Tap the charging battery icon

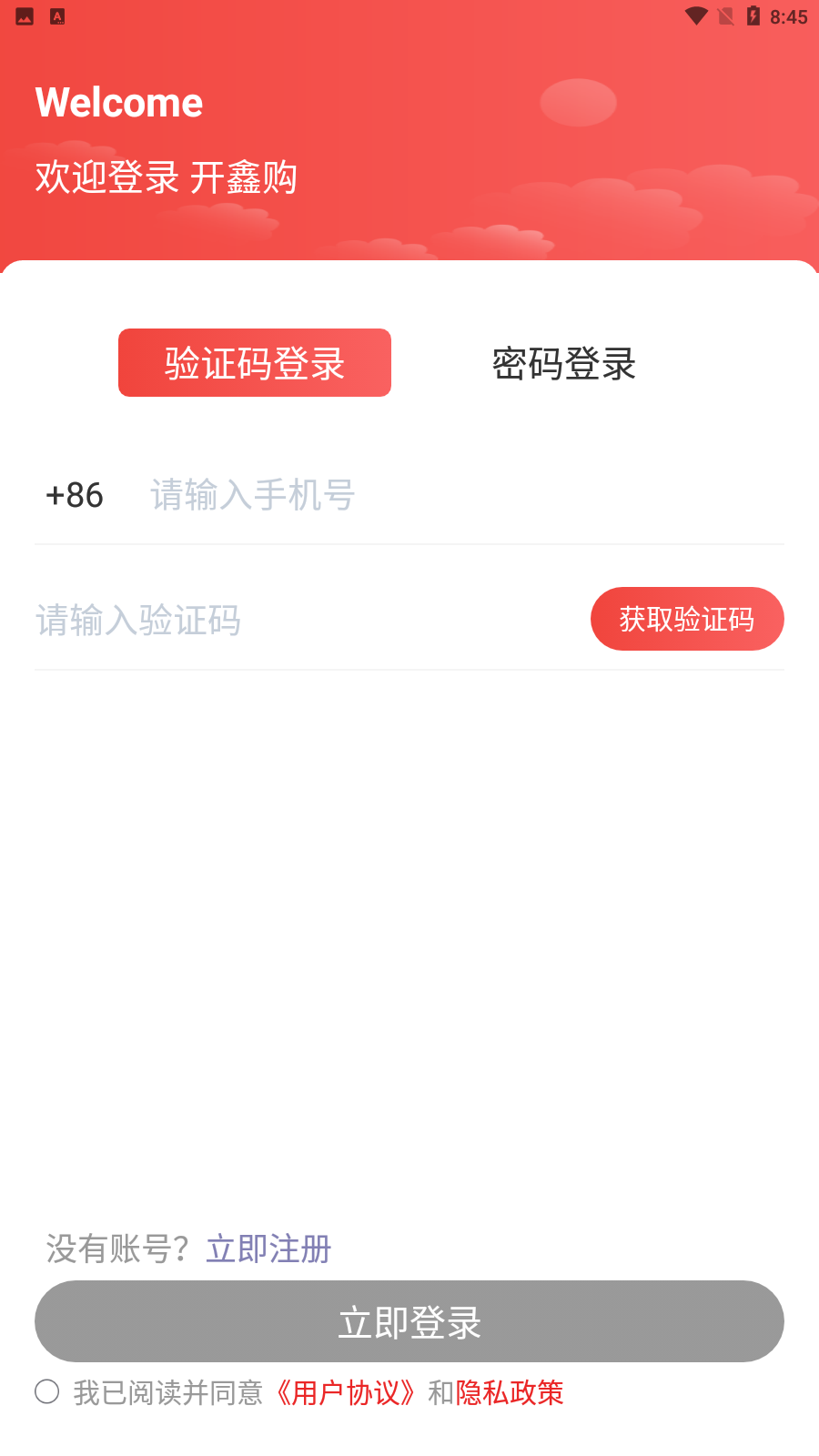pos(754,15)
